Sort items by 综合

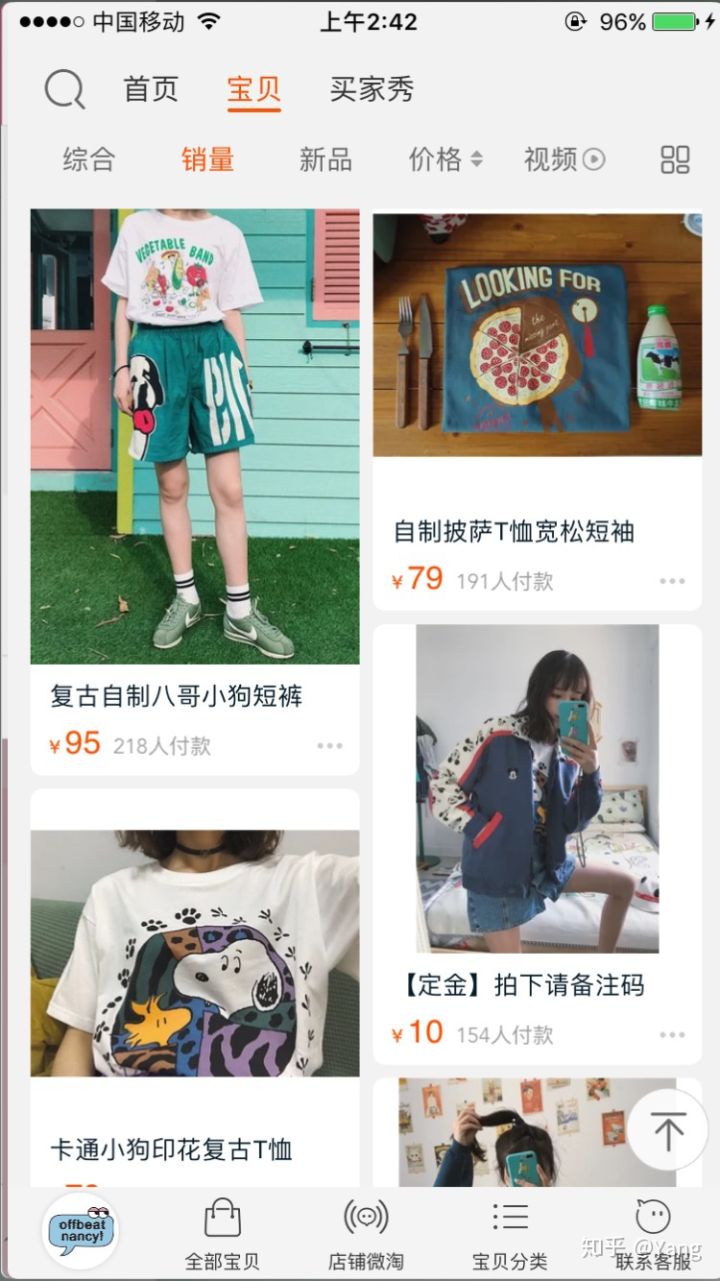point(89,159)
